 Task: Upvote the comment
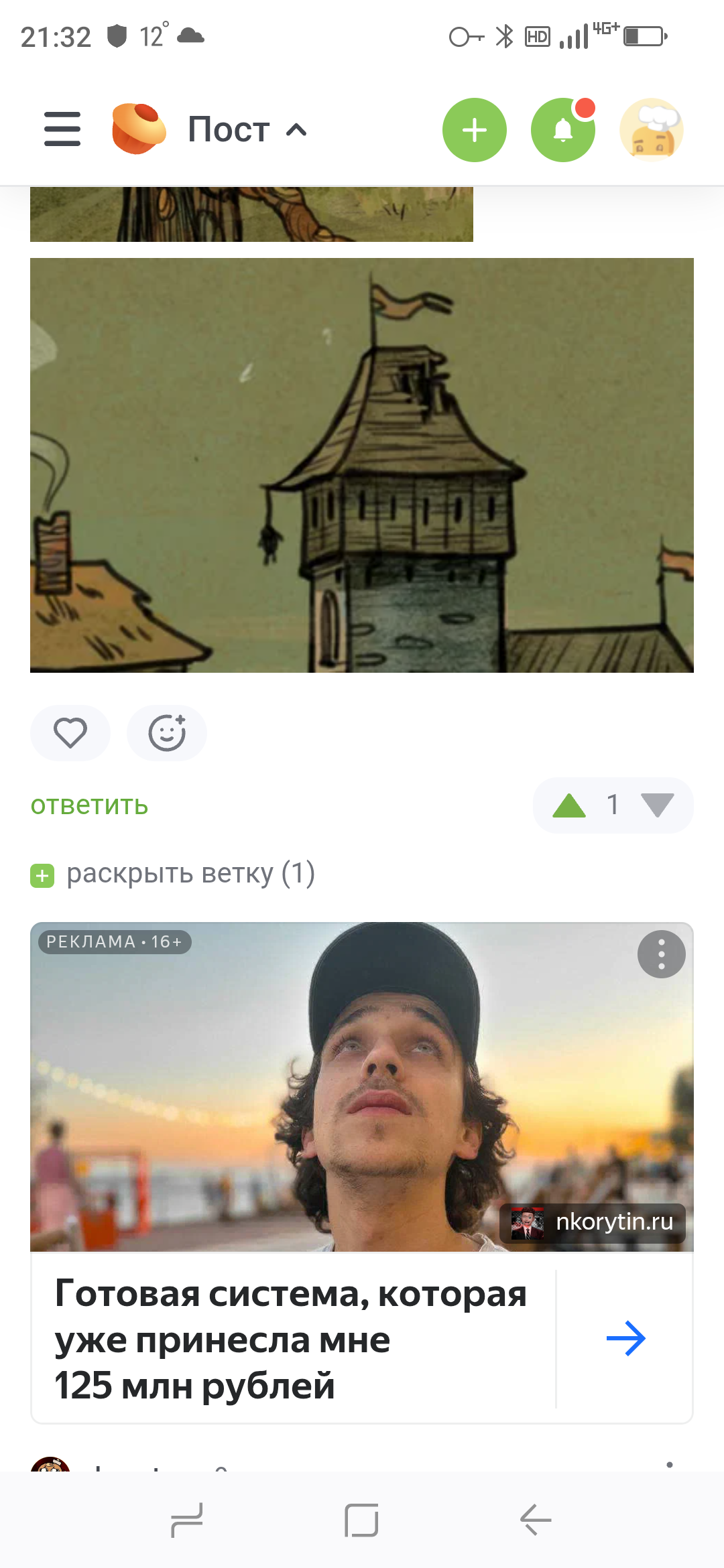[x=569, y=805]
